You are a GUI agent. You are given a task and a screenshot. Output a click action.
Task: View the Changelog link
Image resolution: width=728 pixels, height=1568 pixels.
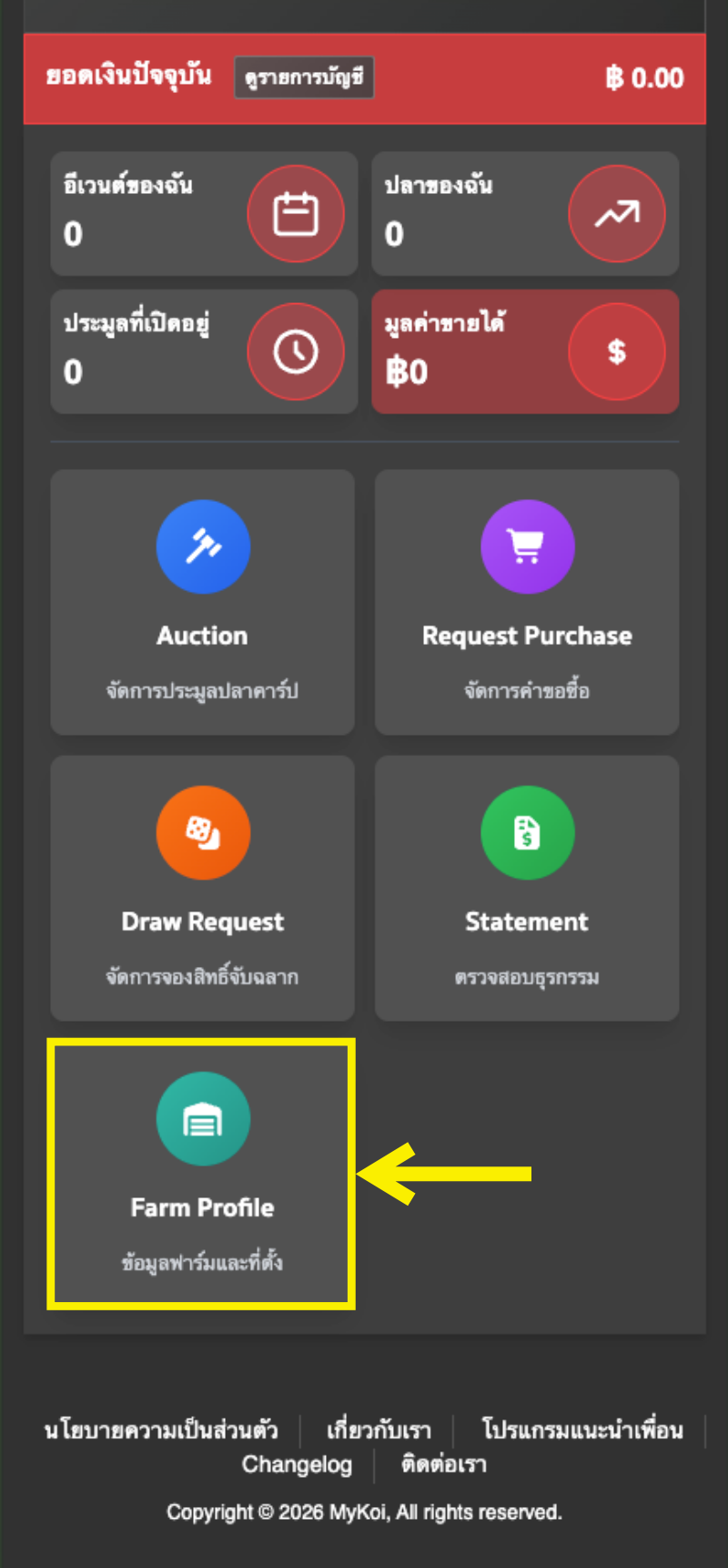coord(297,1464)
